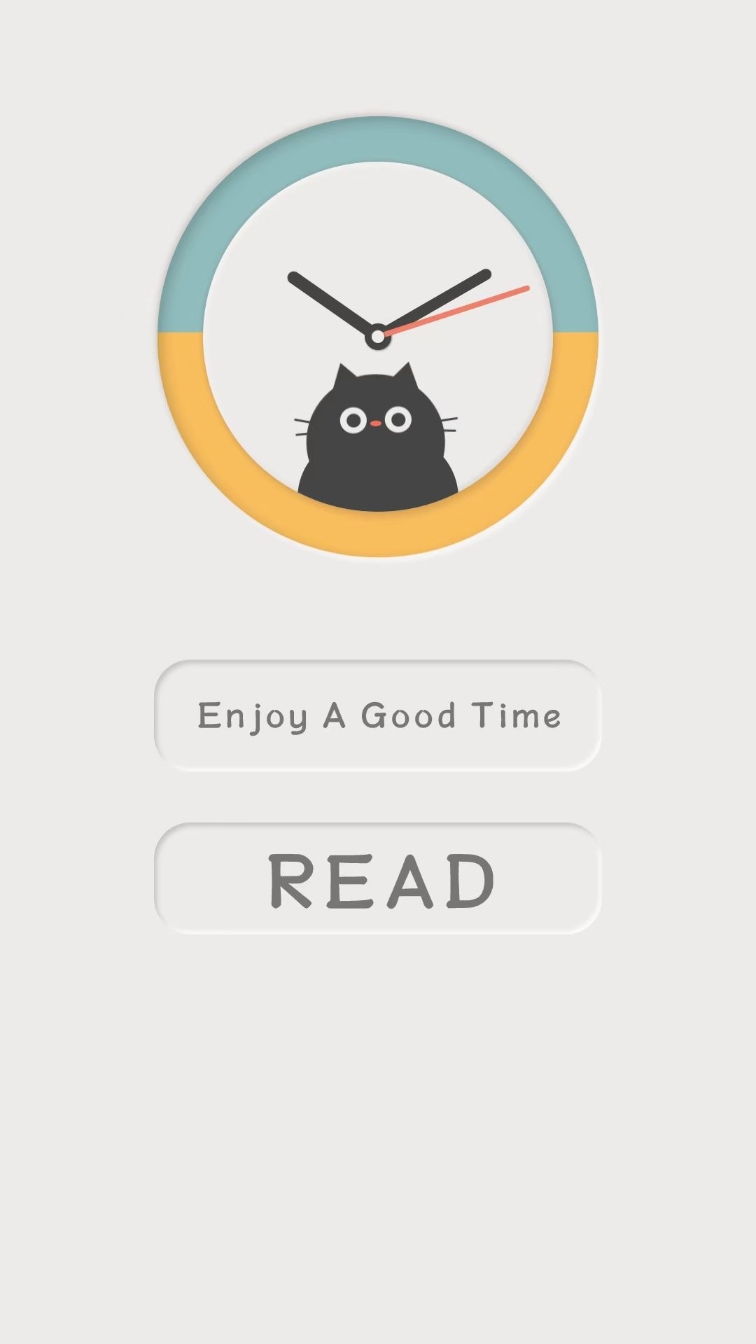
Task: Tap the Enjoy A Good Time button
Action: click(x=378, y=716)
